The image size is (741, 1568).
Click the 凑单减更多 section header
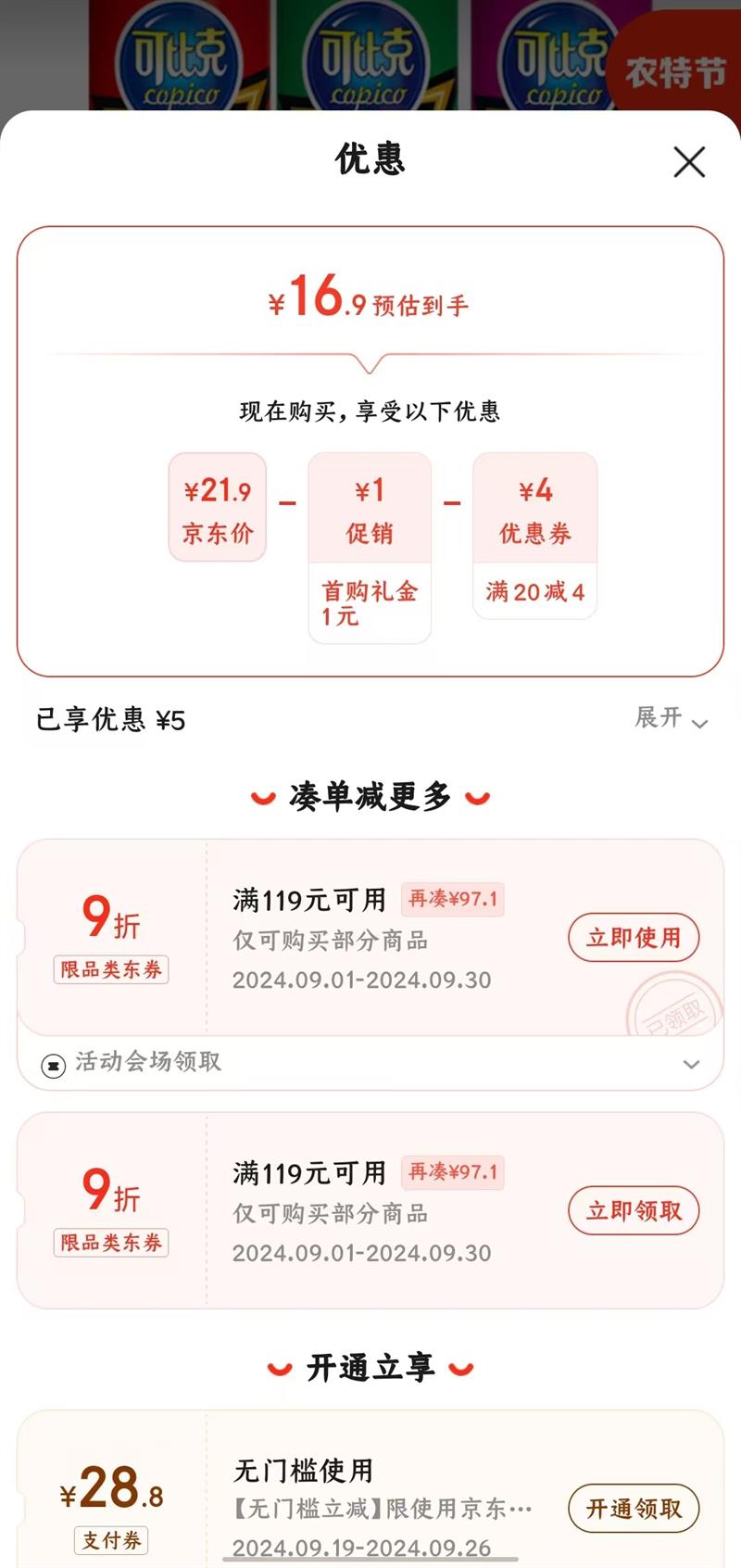[x=370, y=795]
